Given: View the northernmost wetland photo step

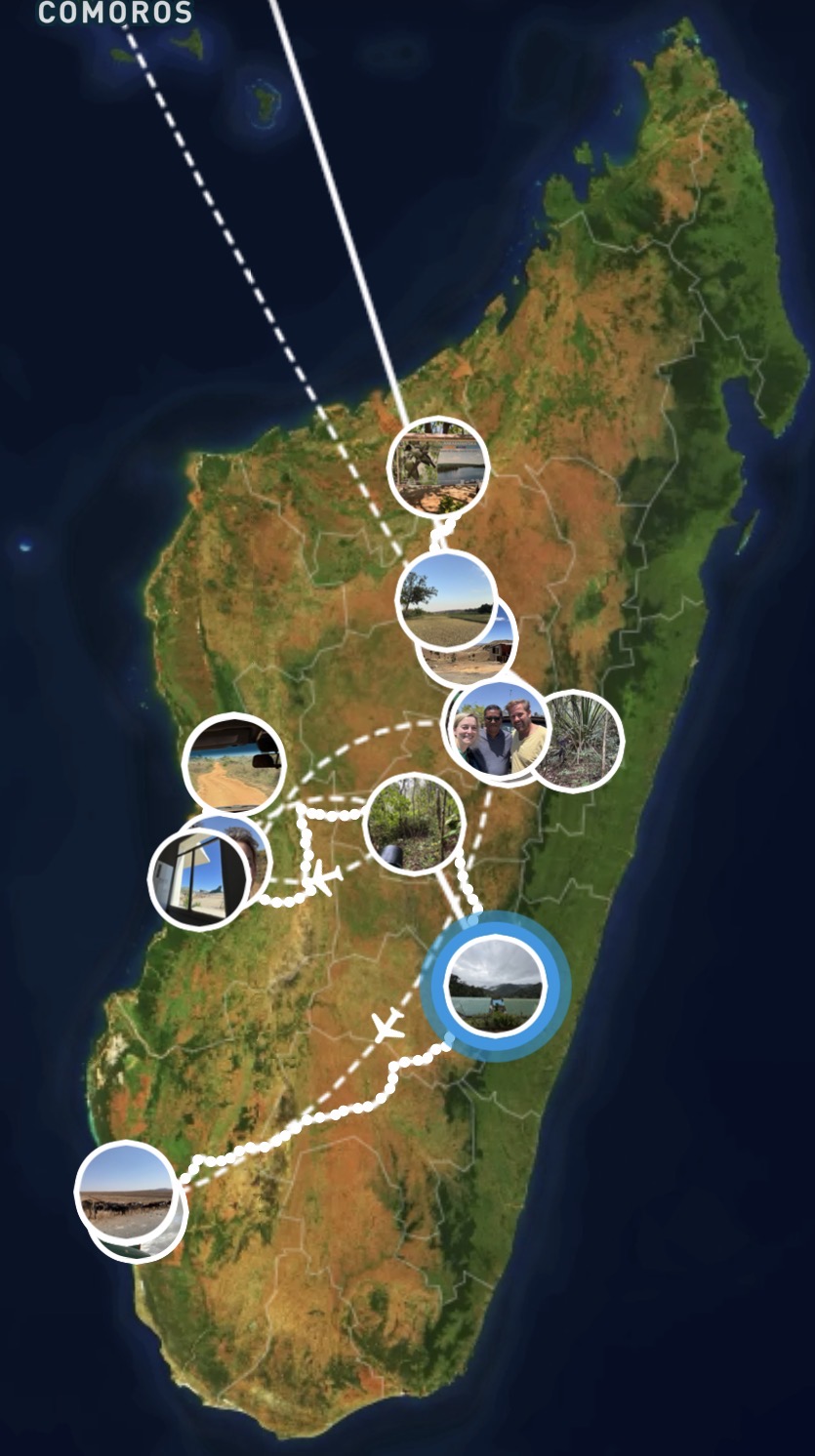Looking at the screenshot, I should 437,466.
